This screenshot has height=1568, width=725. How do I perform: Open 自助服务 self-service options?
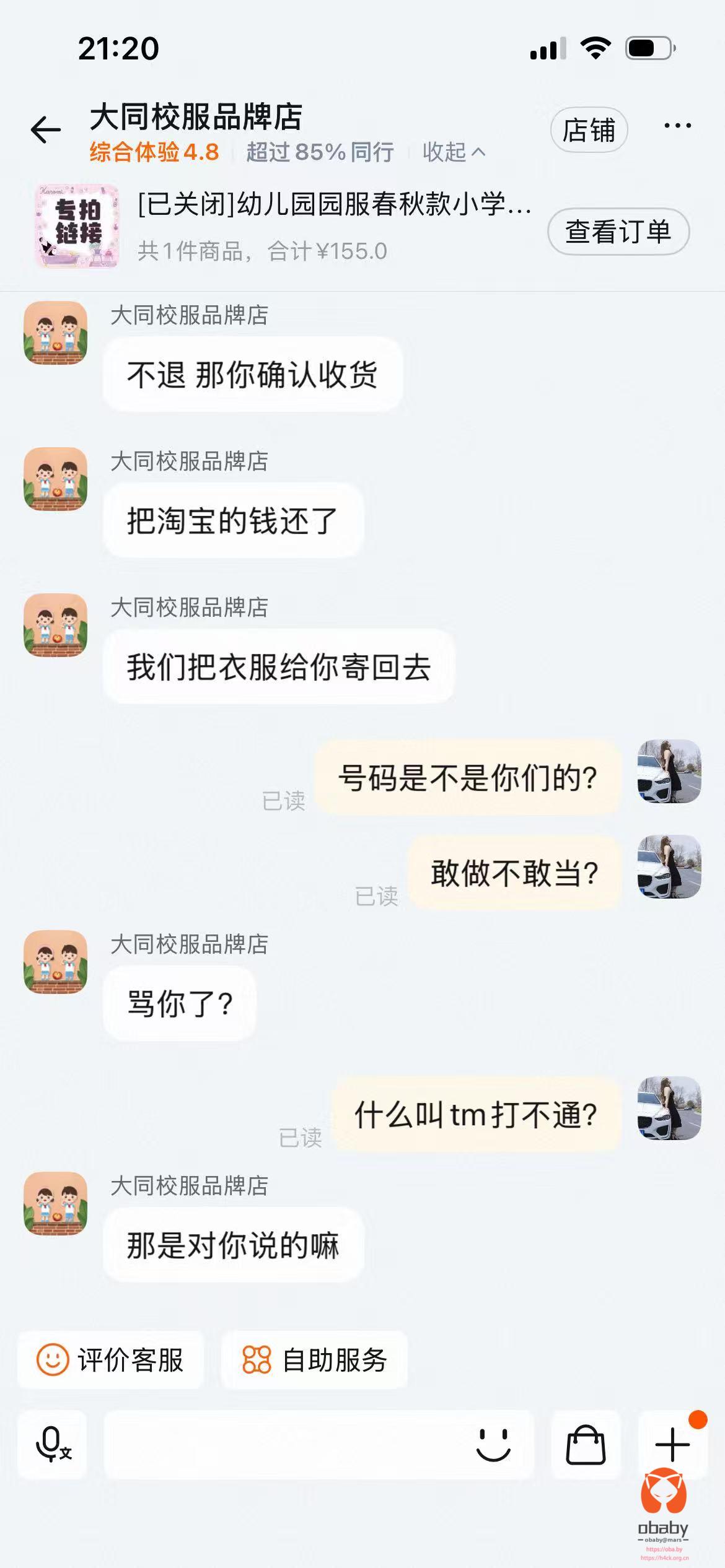pyautogui.click(x=315, y=1360)
